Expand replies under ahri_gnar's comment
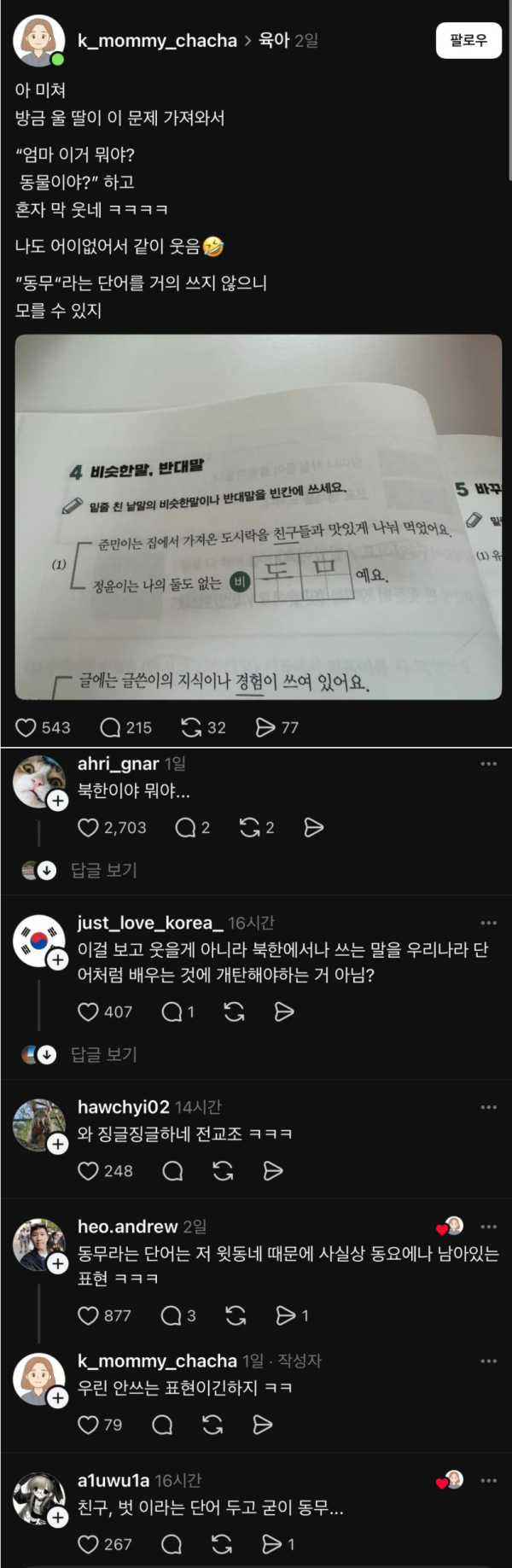The image size is (512, 1568). [x=102, y=870]
